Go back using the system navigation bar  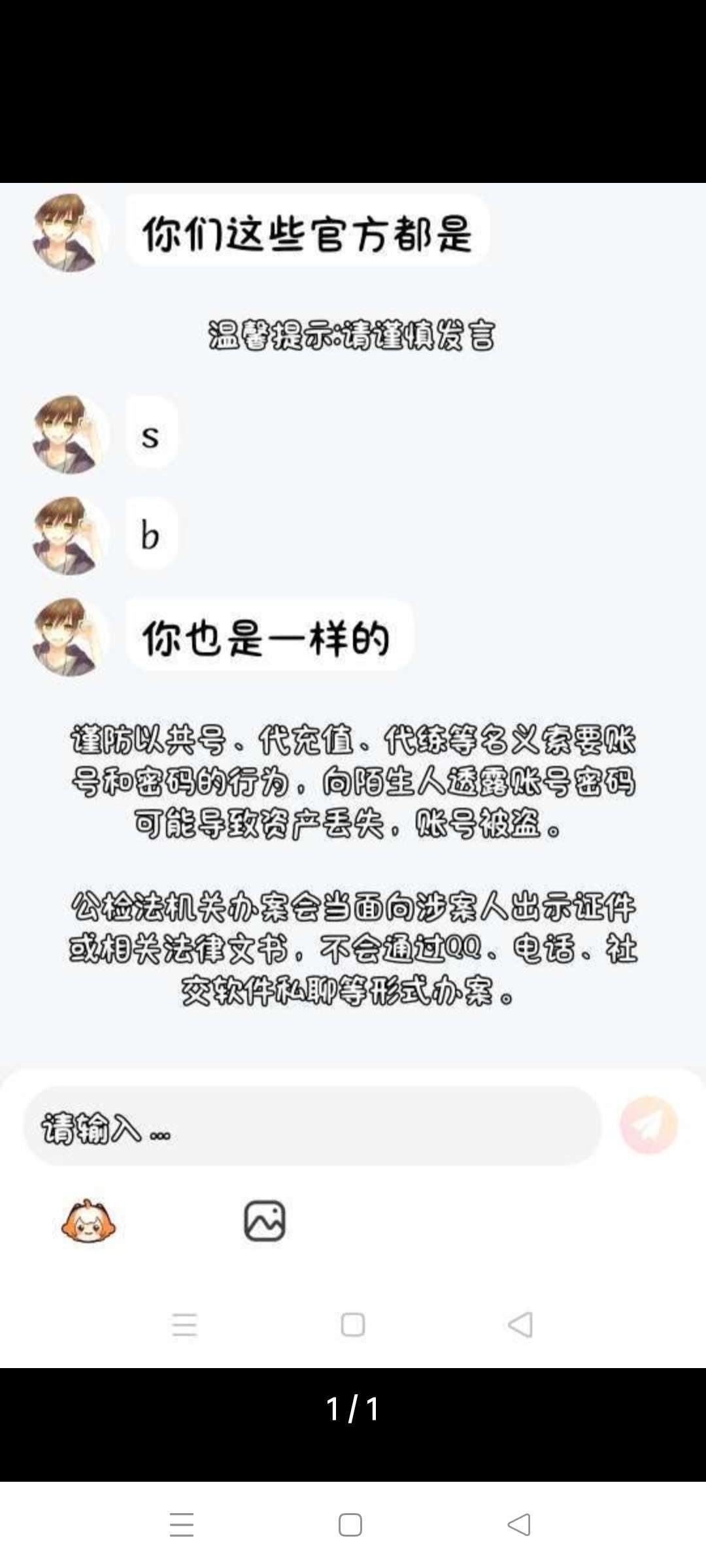point(519,1525)
